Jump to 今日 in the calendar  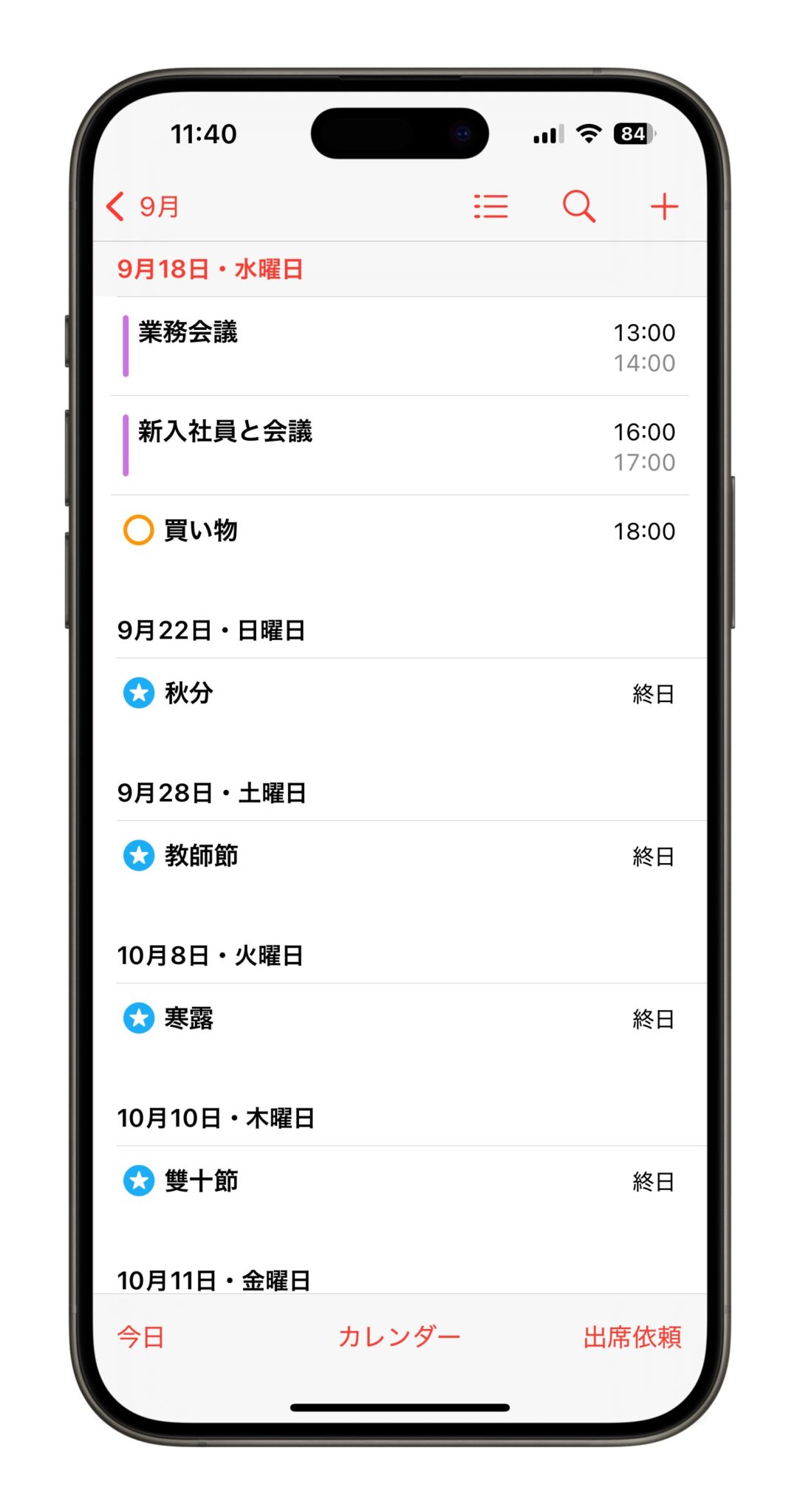click(140, 1337)
